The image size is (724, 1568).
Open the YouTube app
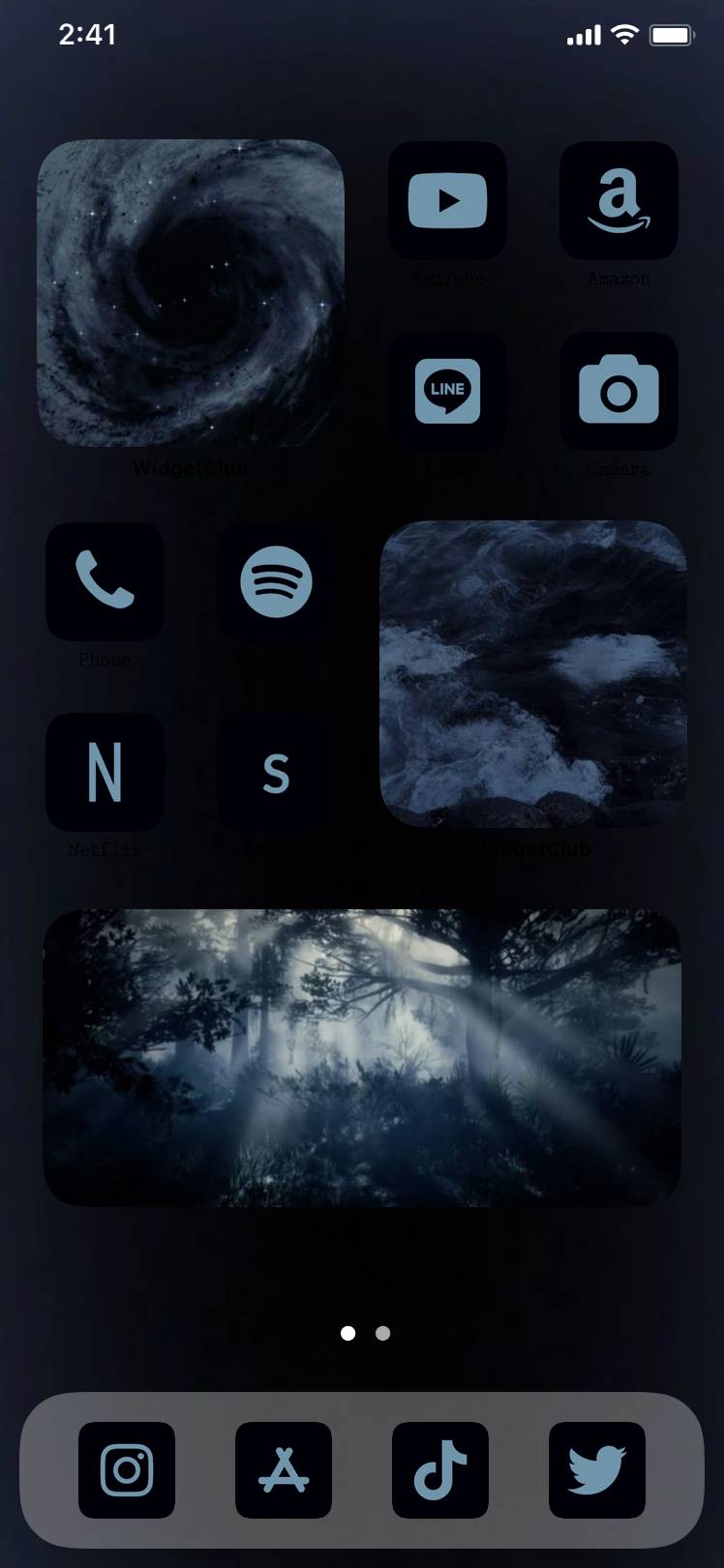coord(447,201)
